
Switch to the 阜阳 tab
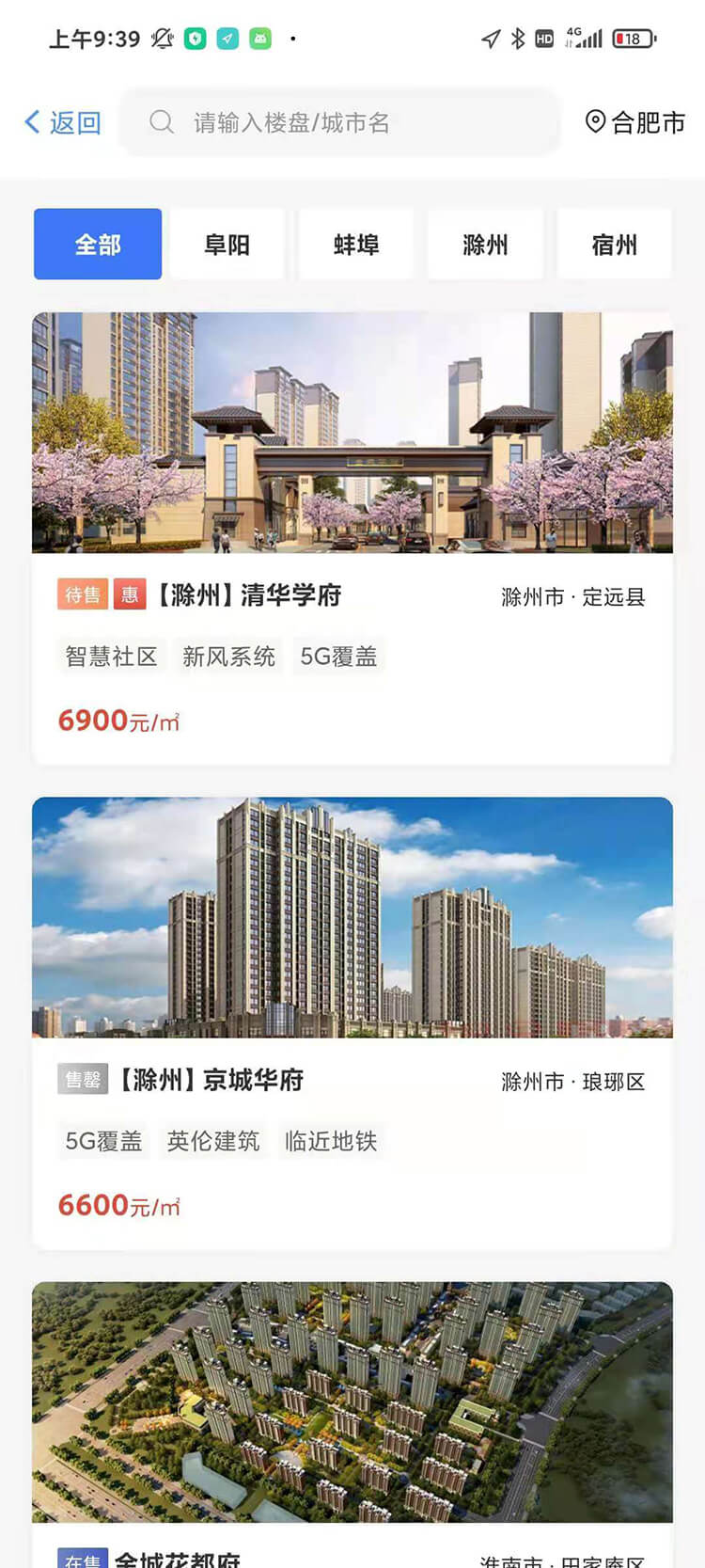pos(227,245)
